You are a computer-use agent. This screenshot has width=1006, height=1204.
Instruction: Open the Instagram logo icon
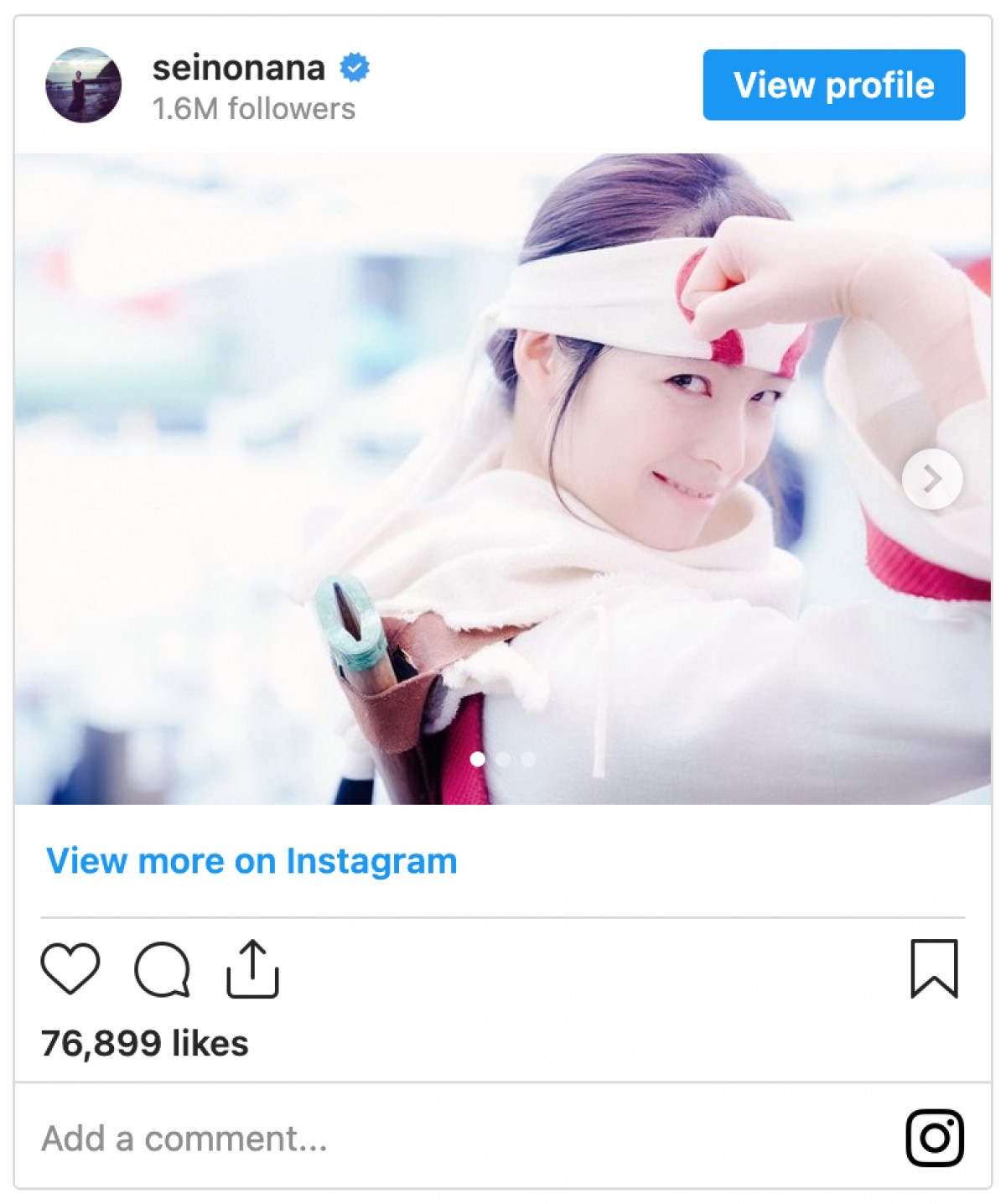tap(935, 1139)
